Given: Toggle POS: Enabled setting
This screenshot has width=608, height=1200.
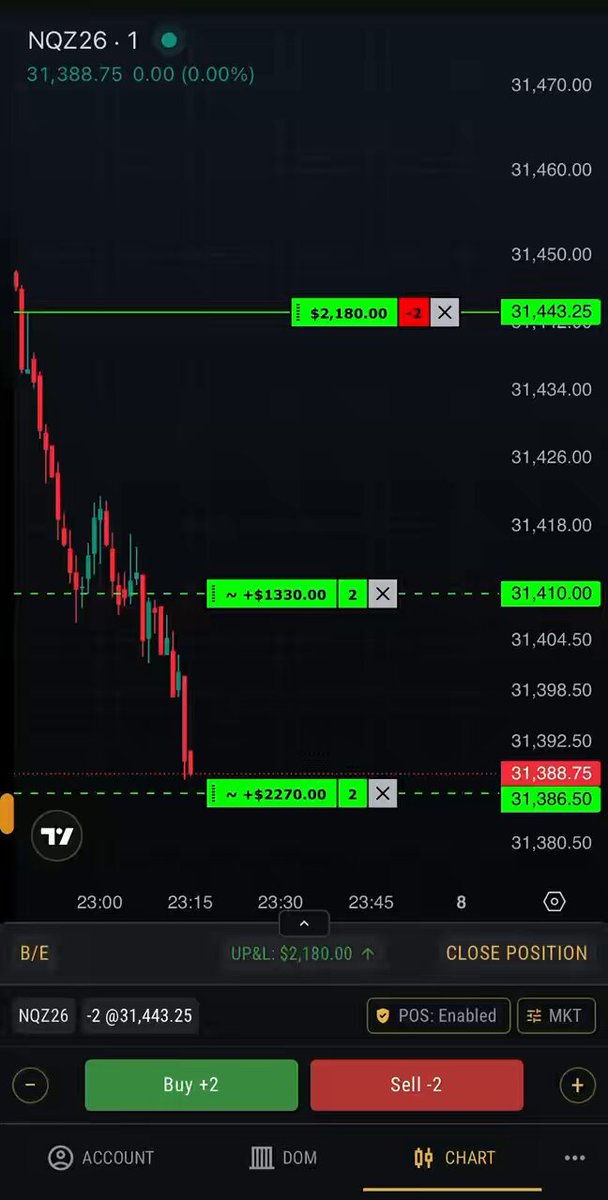Looking at the screenshot, I should pos(438,1016).
